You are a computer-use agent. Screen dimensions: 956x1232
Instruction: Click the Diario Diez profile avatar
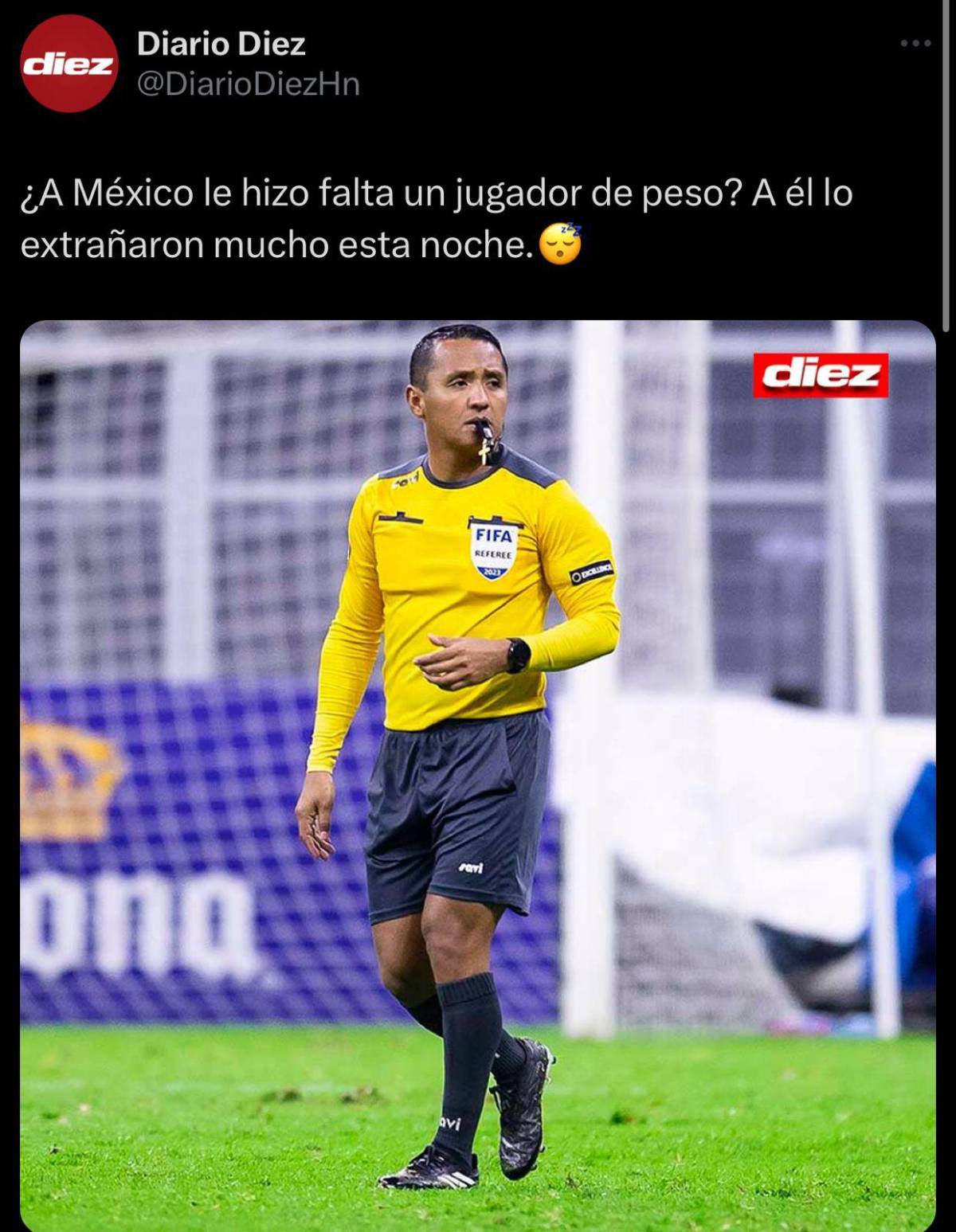tap(70, 64)
